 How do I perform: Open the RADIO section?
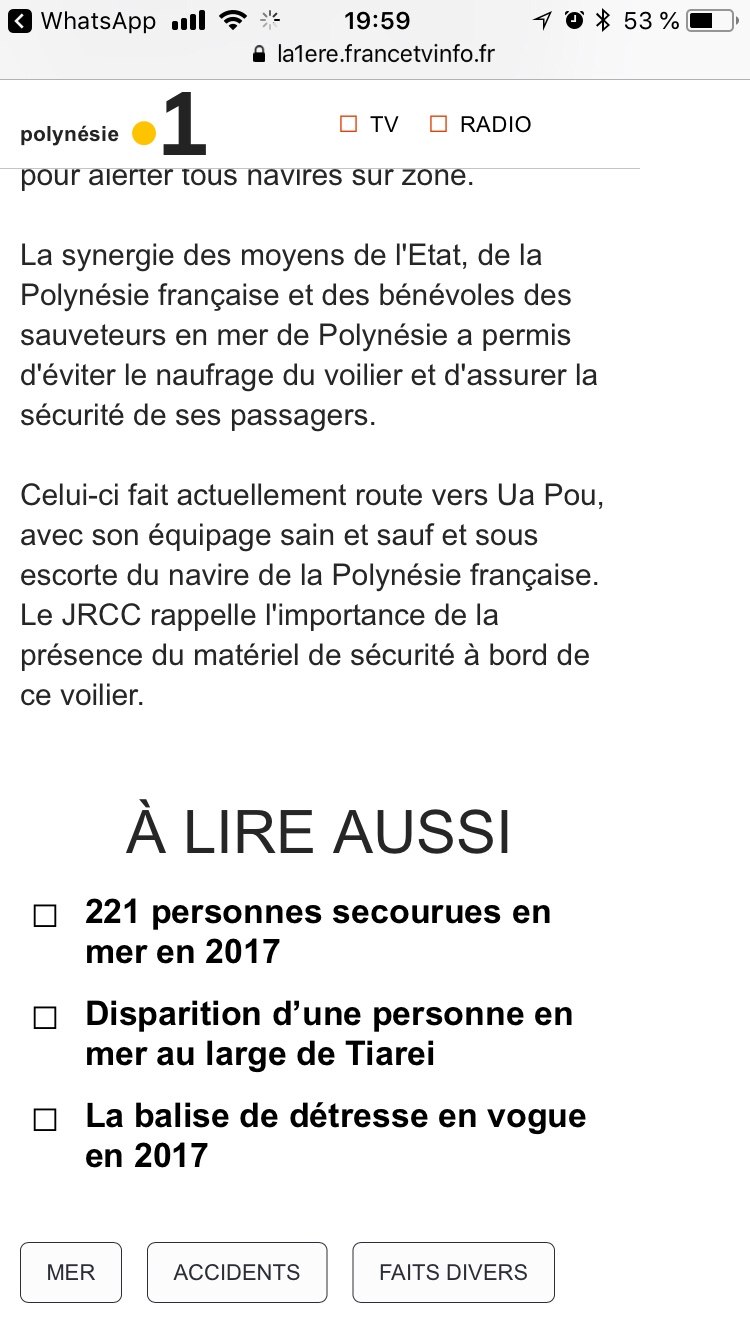481,125
